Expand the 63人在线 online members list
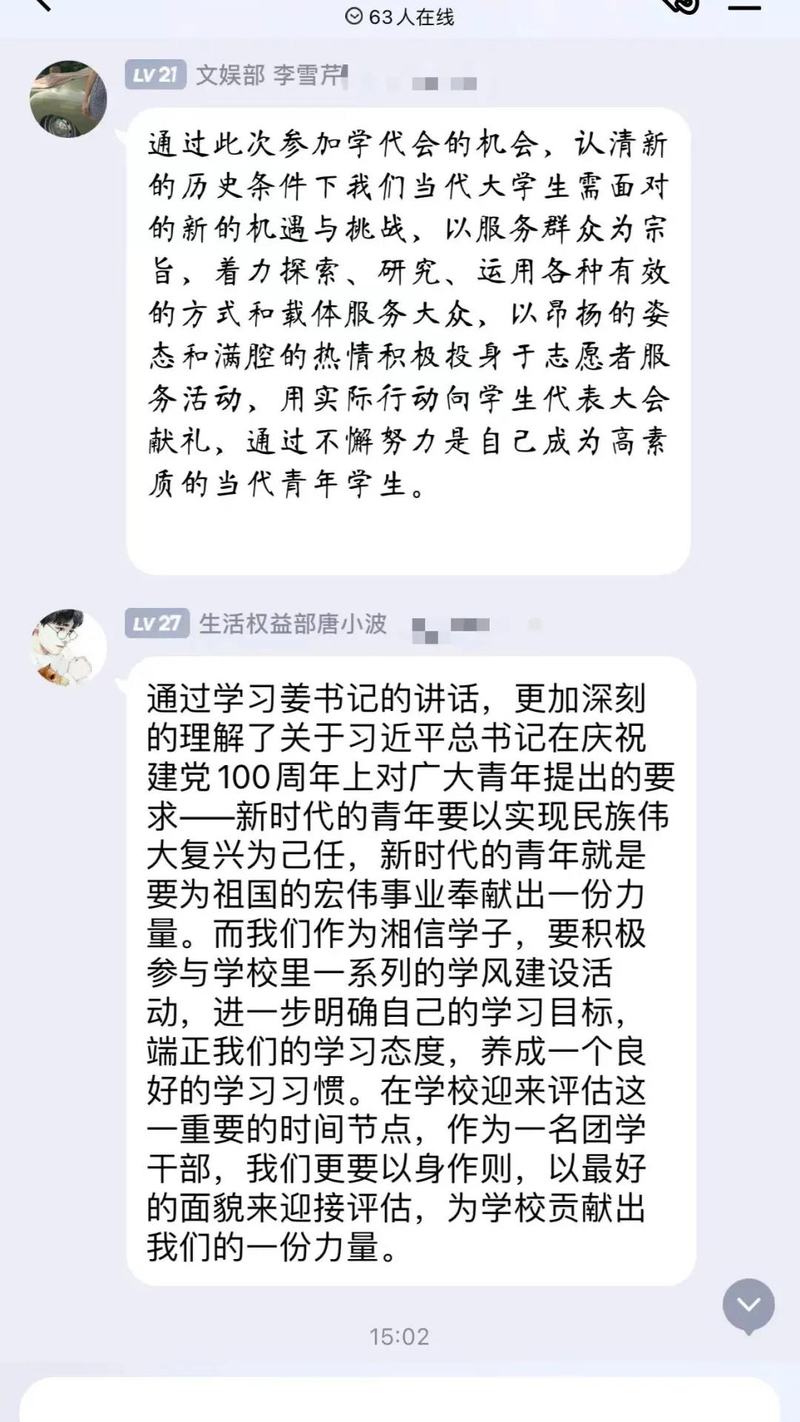This screenshot has height=1422, width=800. (x=399, y=16)
